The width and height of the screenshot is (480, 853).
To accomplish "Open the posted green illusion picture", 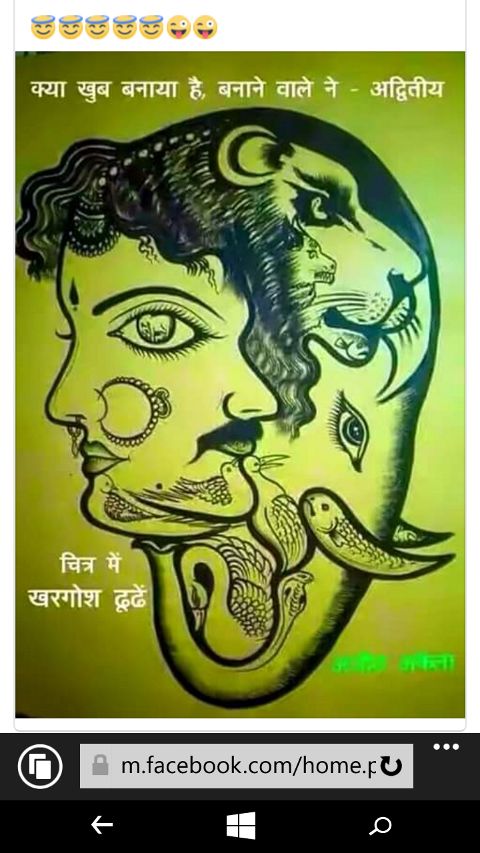I will coord(240,385).
